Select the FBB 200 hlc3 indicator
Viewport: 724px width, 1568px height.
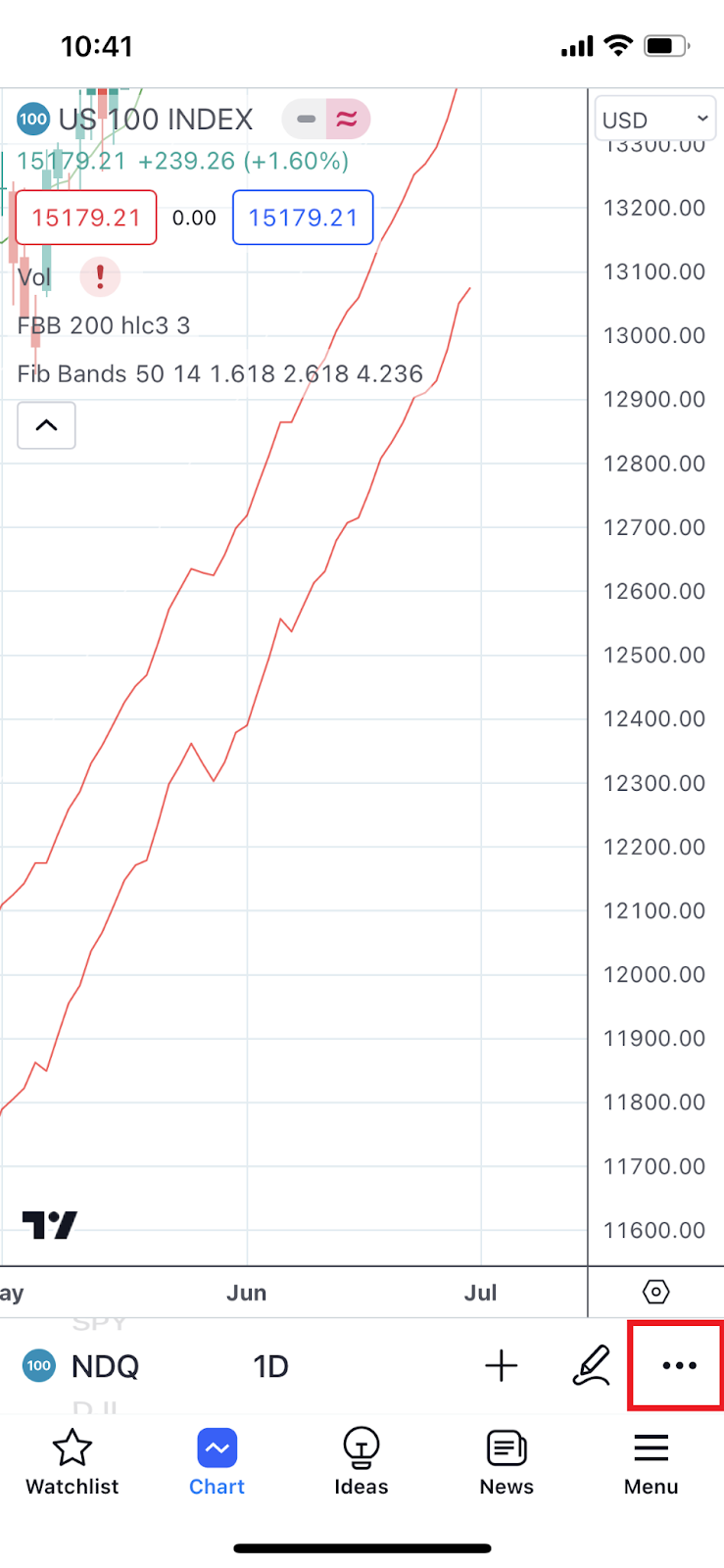click(x=104, y=325)
